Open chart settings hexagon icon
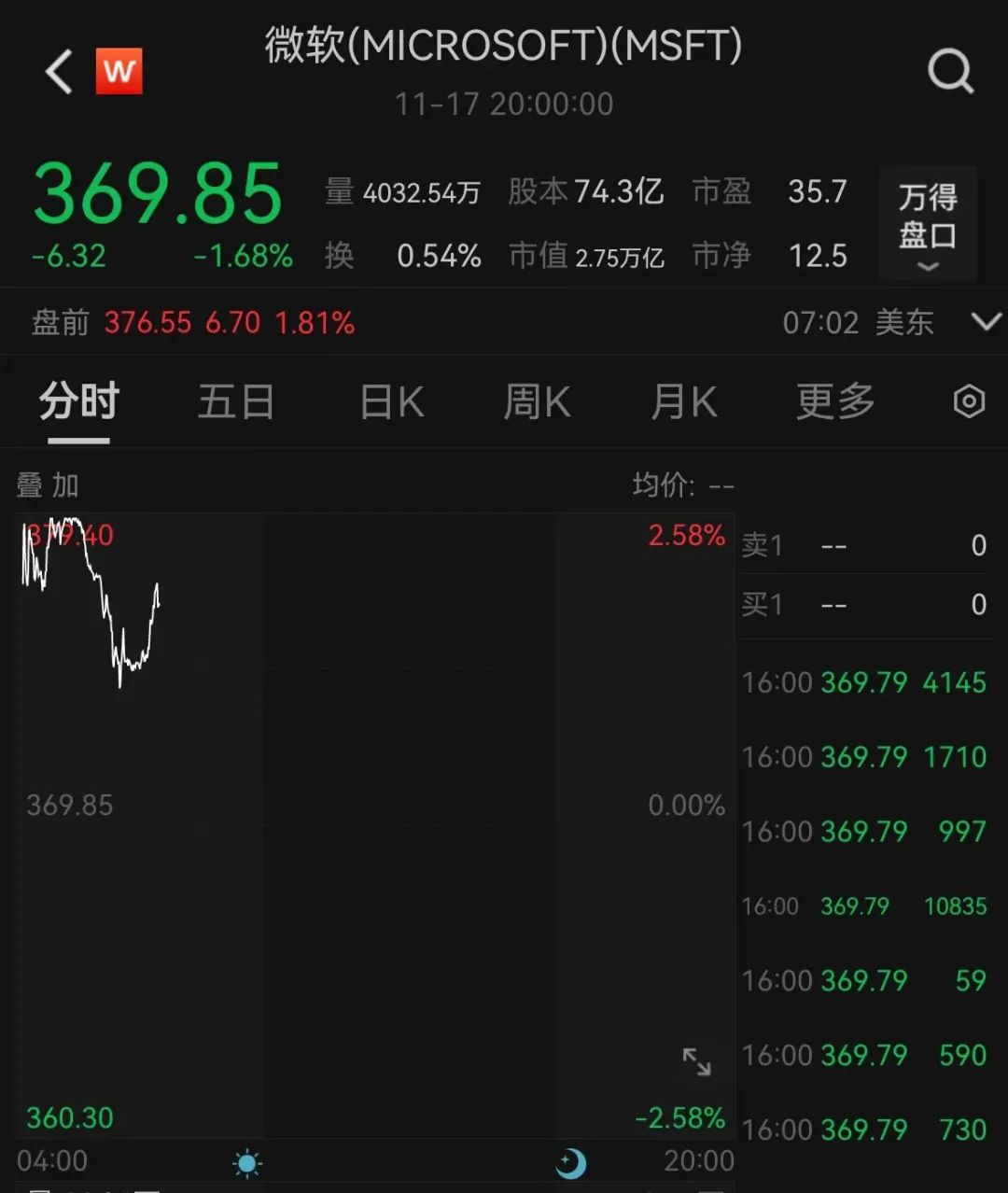This screenshot has width=1008, height=1193. [969, 402]
